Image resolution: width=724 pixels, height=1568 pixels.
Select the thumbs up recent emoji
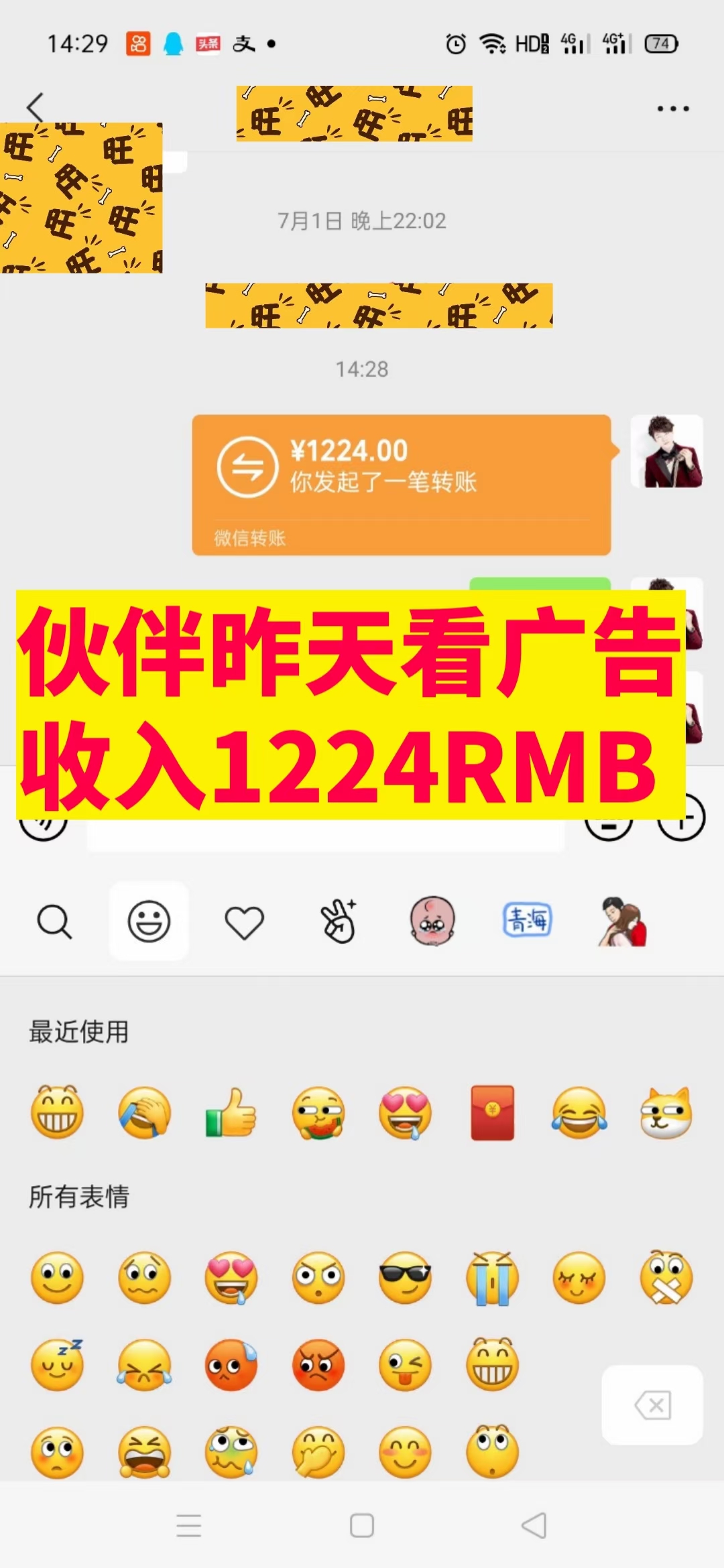231,1113
